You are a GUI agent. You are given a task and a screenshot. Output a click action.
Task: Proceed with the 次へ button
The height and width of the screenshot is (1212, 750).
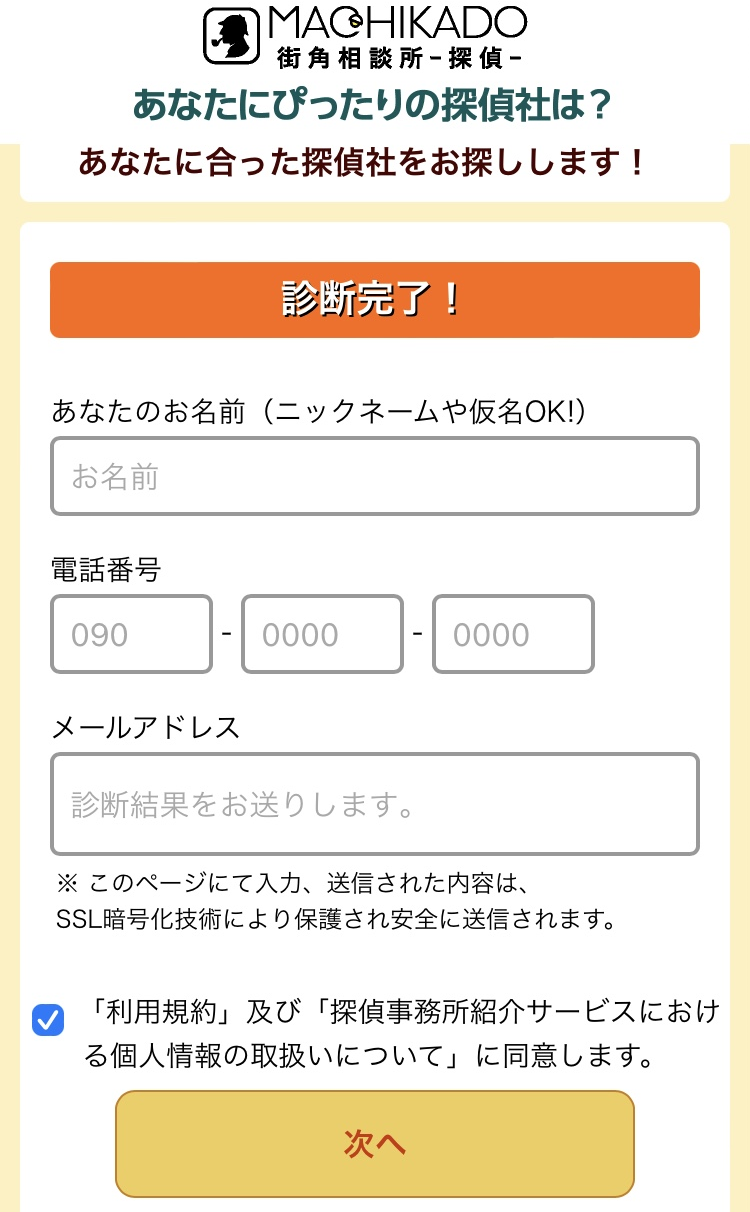(x=374, y=1143)
